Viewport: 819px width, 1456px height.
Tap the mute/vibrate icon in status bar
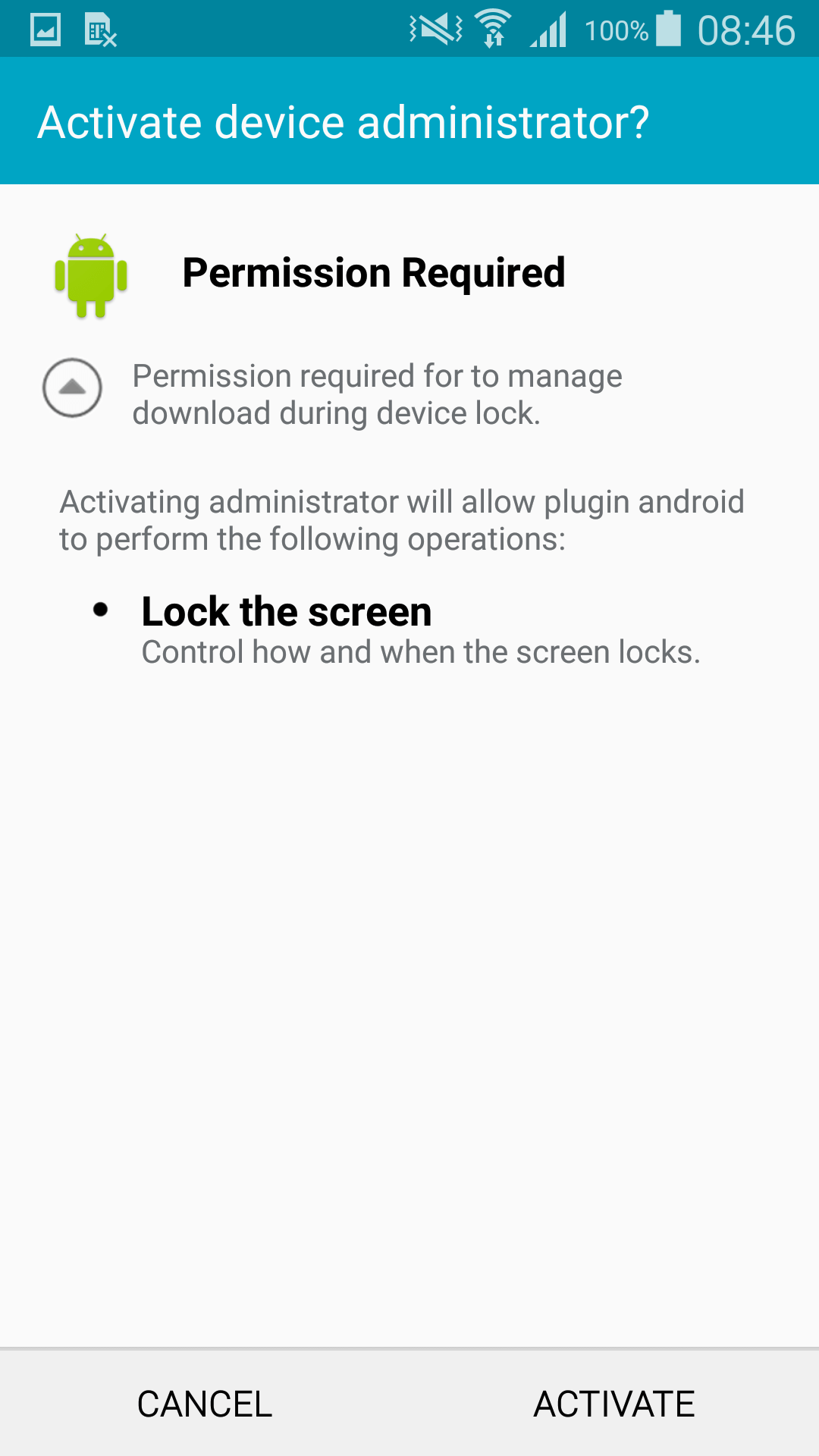pyautogui.click(x=434, y=29)
